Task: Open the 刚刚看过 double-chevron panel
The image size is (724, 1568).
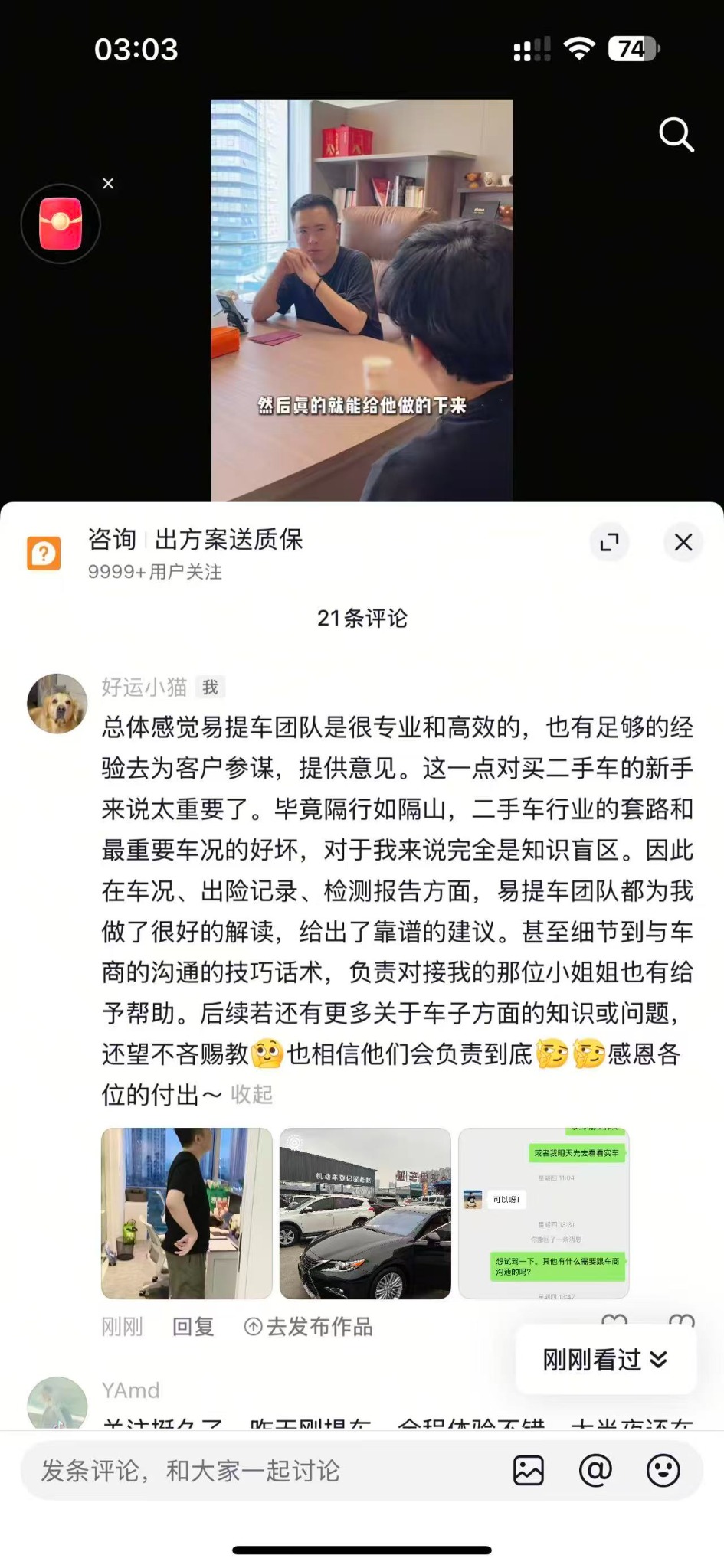Action: (604, 1359)
